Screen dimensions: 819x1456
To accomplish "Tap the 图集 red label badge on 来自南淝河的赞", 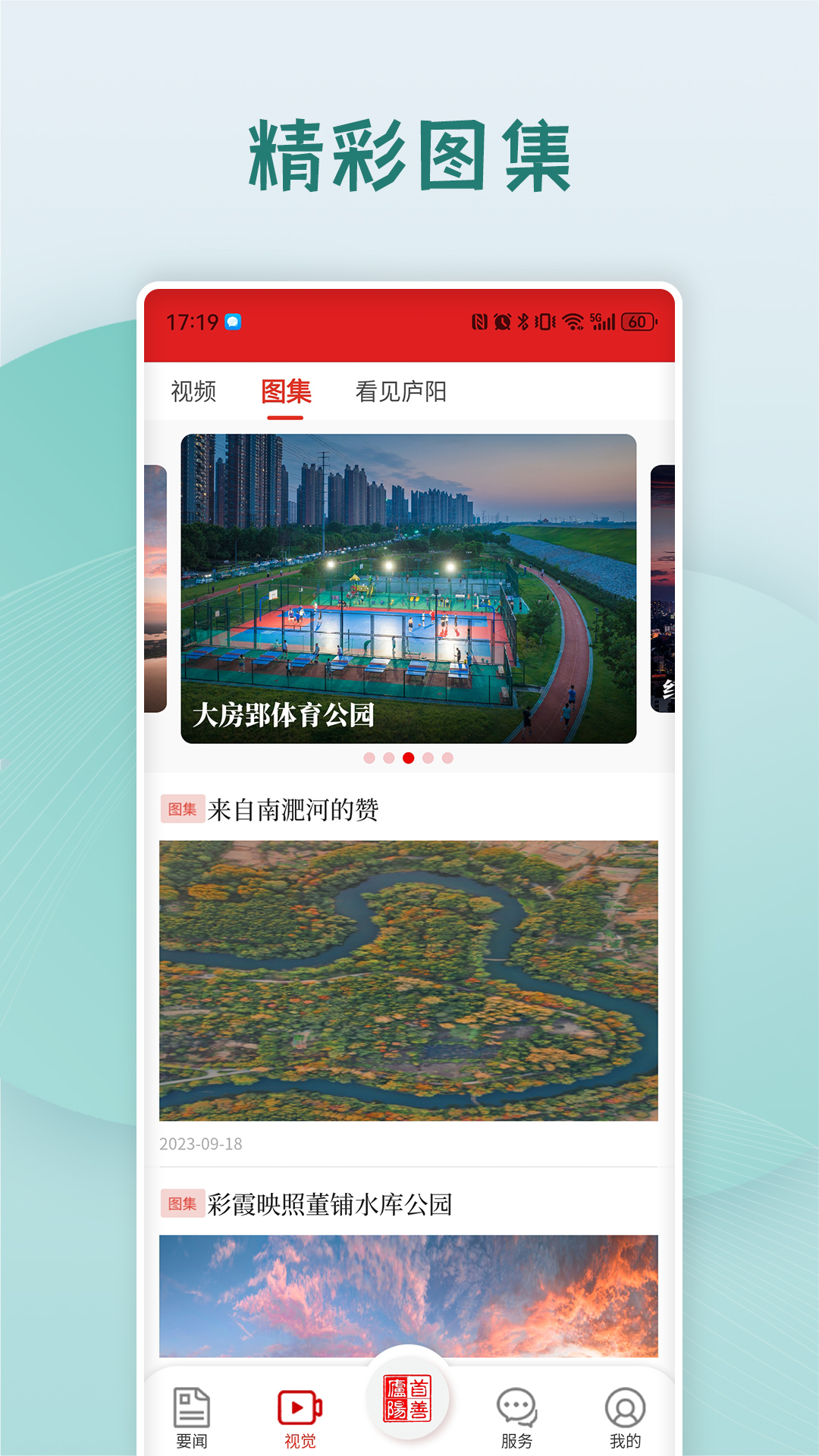I will coord(182,809).
